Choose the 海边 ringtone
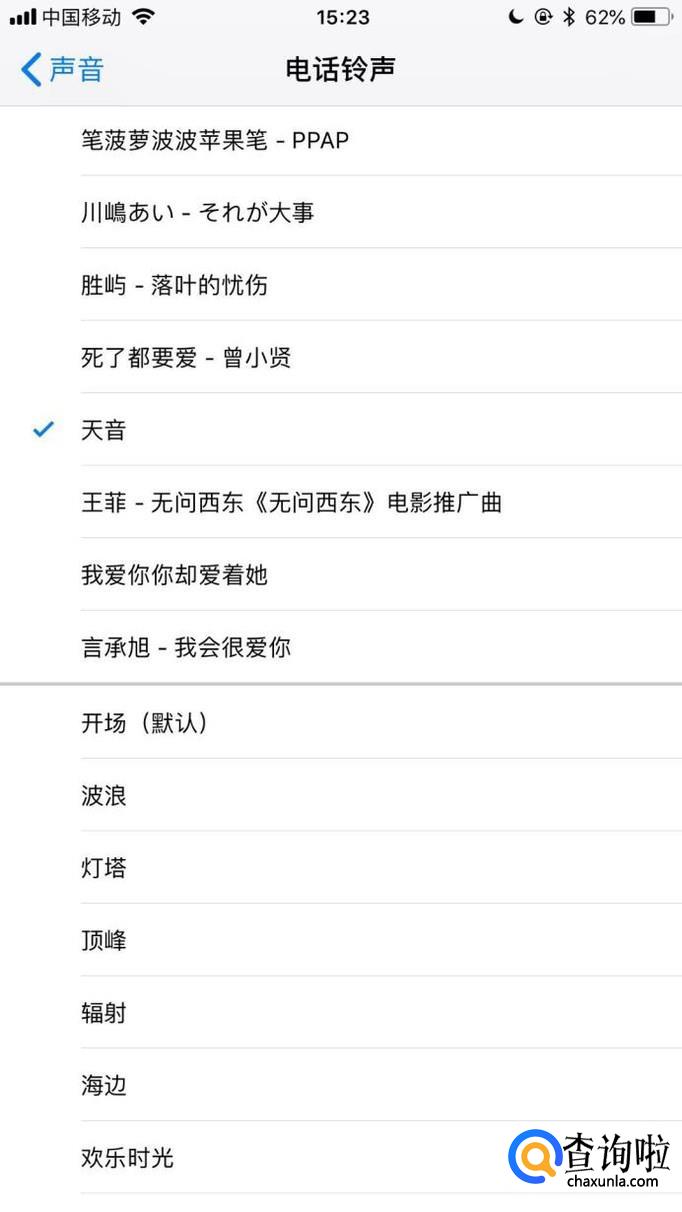The image size is (682, 1212). pos(341,1085)
